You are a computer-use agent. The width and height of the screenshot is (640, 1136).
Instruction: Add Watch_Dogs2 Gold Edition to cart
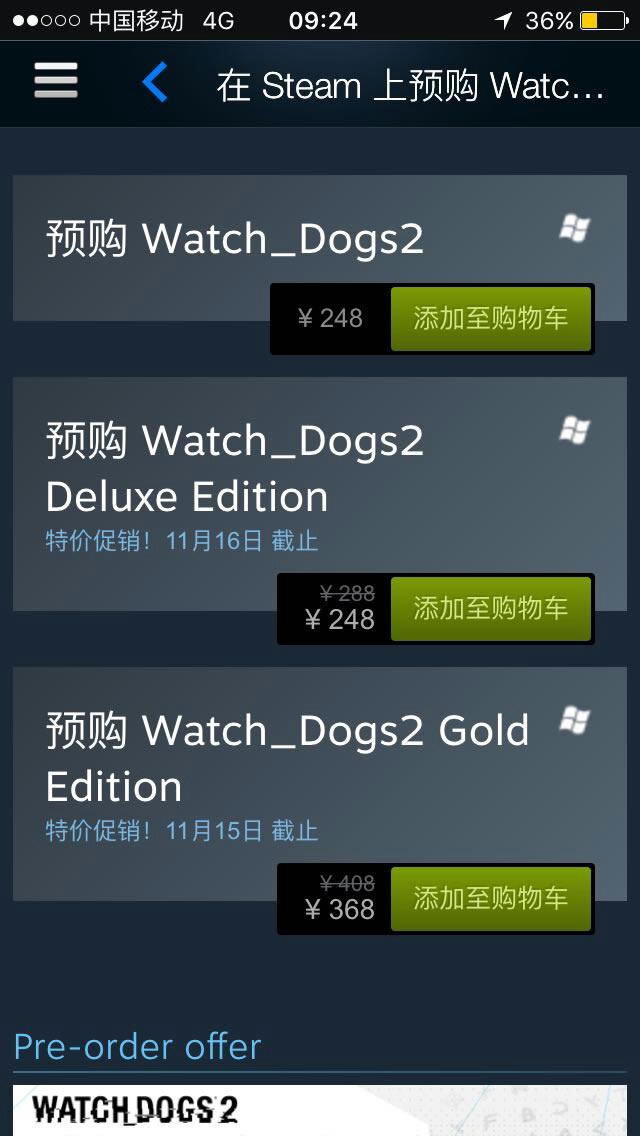click(490, 898)
